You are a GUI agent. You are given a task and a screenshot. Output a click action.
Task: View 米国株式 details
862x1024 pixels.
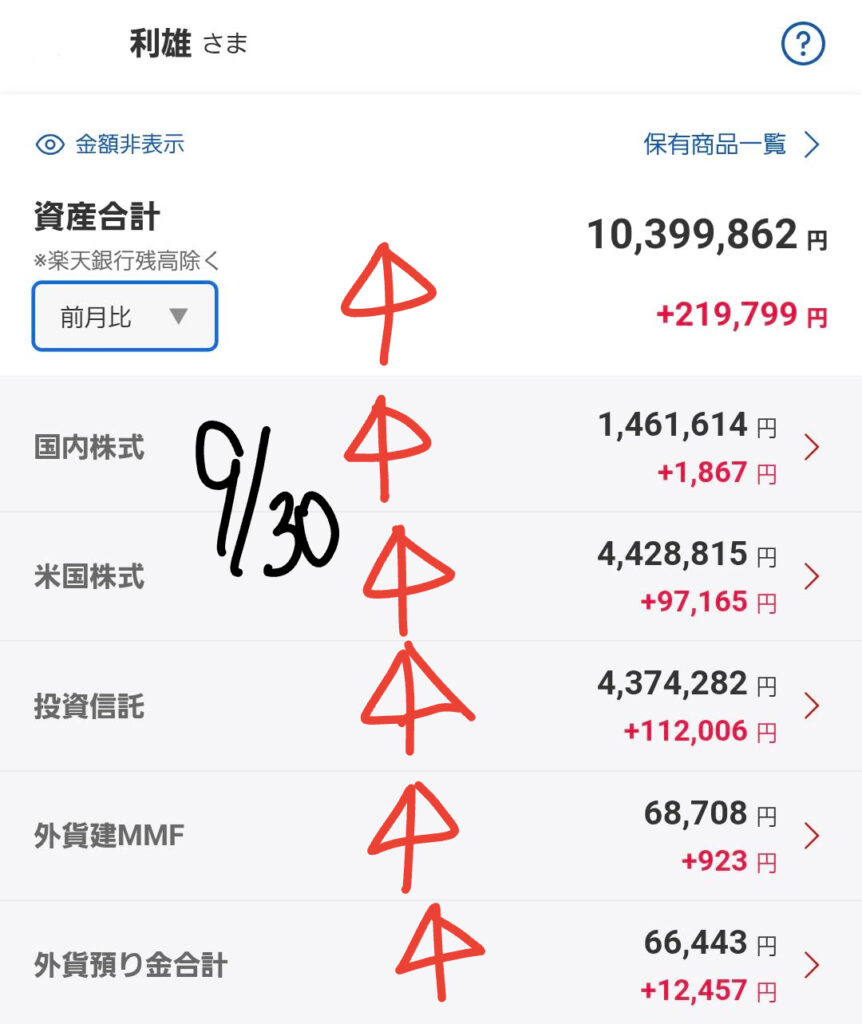430,577
